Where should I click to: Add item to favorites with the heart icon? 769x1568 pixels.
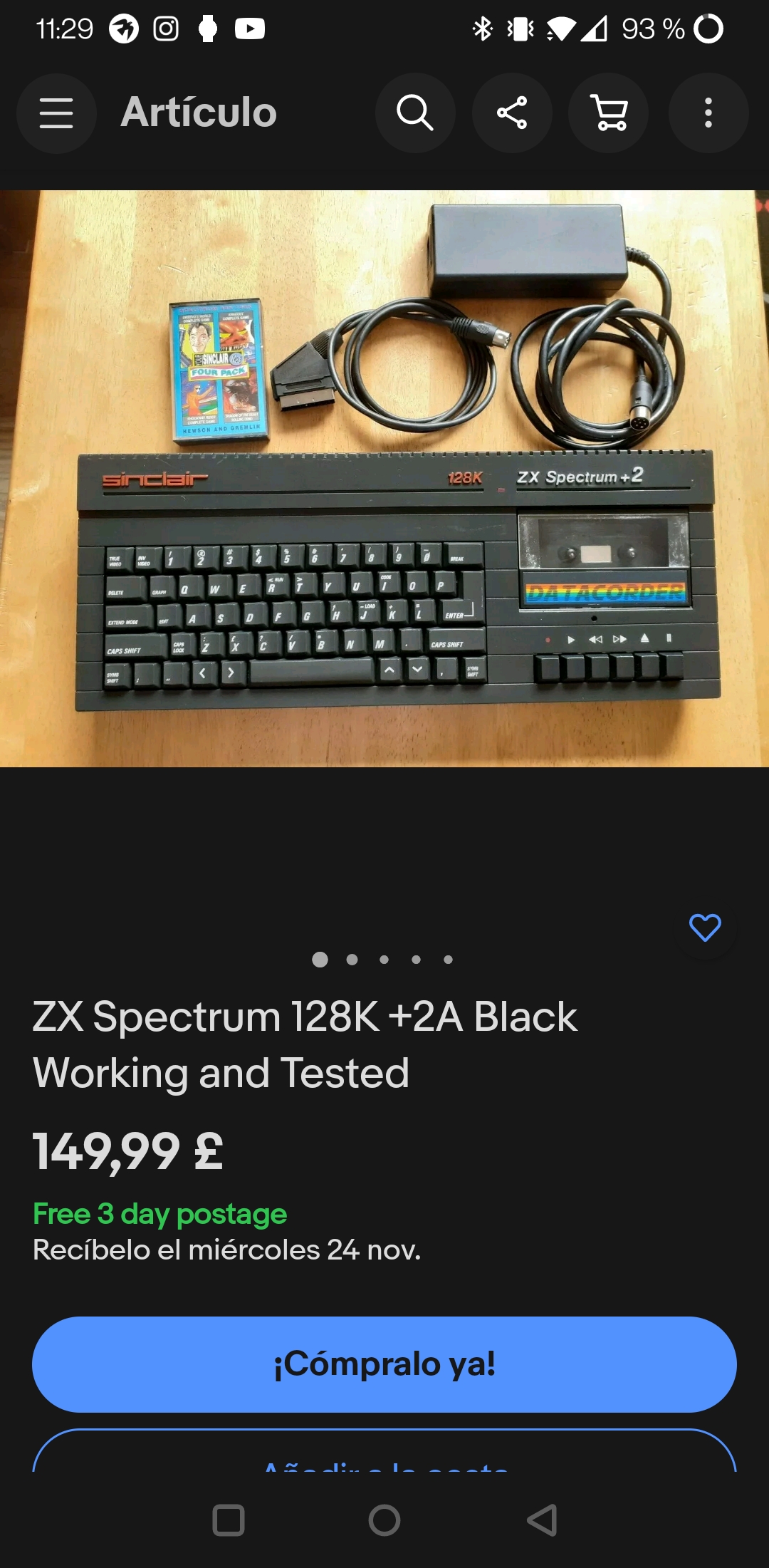705,928
